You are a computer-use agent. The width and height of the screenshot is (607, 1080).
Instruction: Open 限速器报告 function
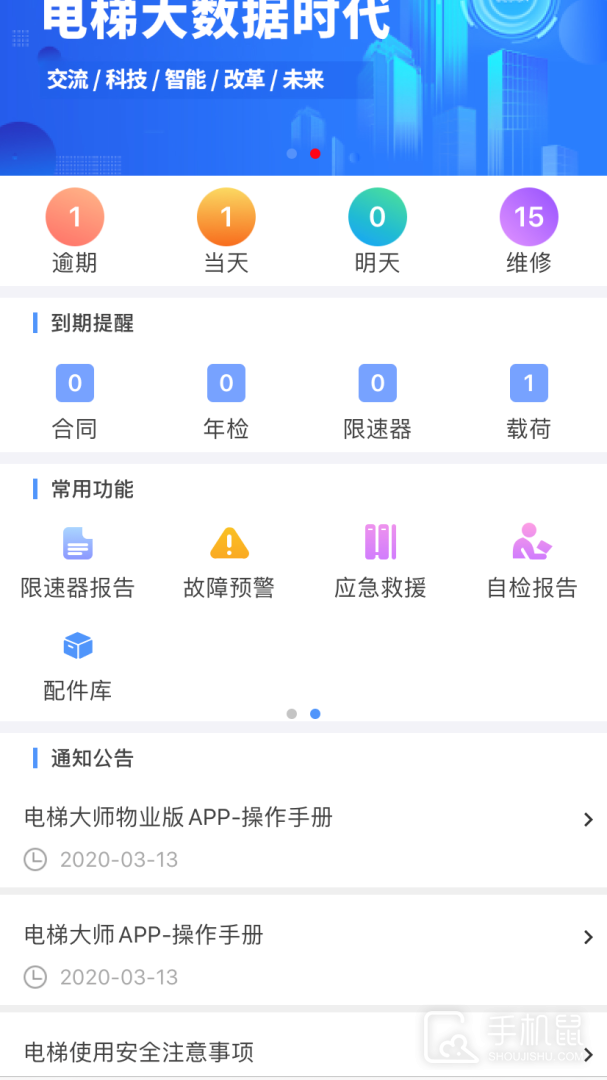coord(78,562)
